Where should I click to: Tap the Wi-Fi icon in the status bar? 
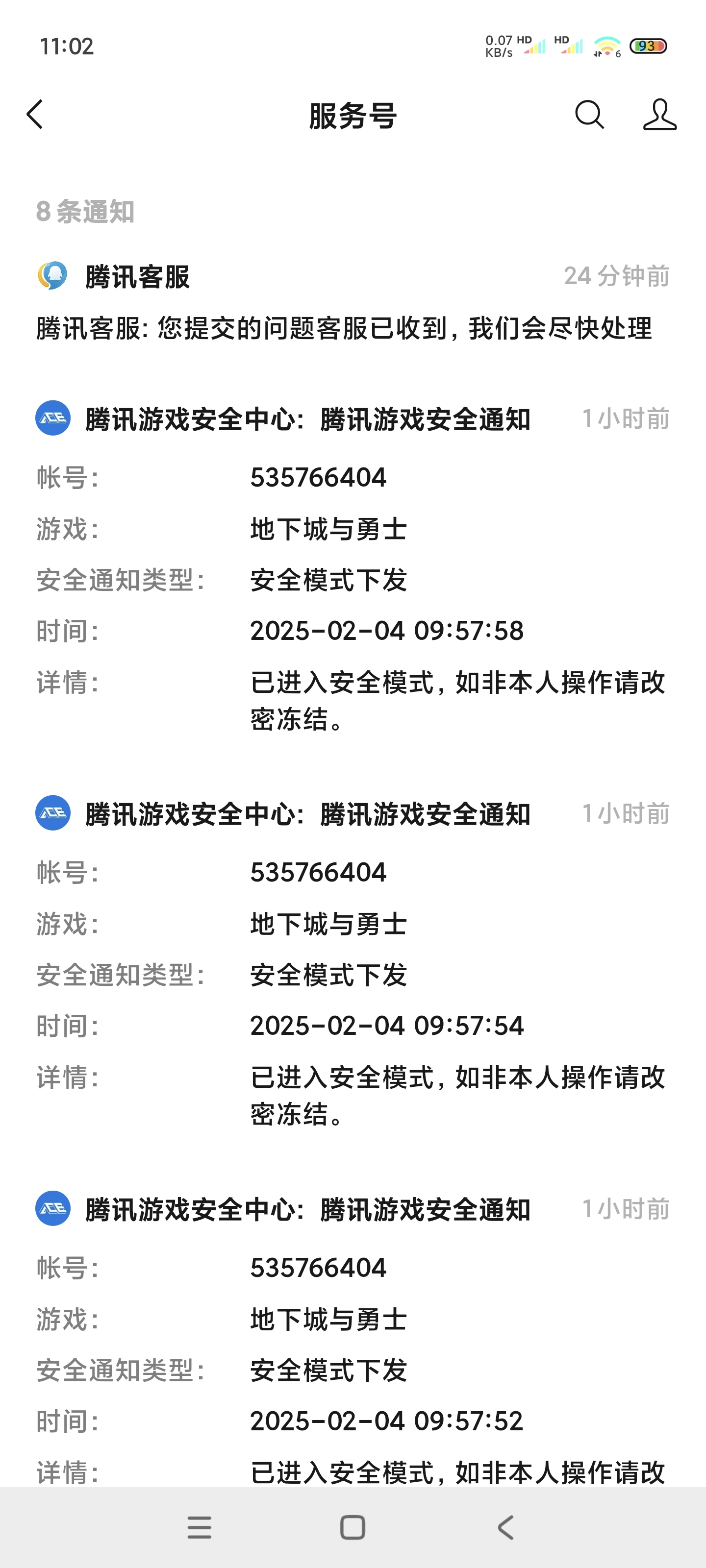click(x=604, y=46)
